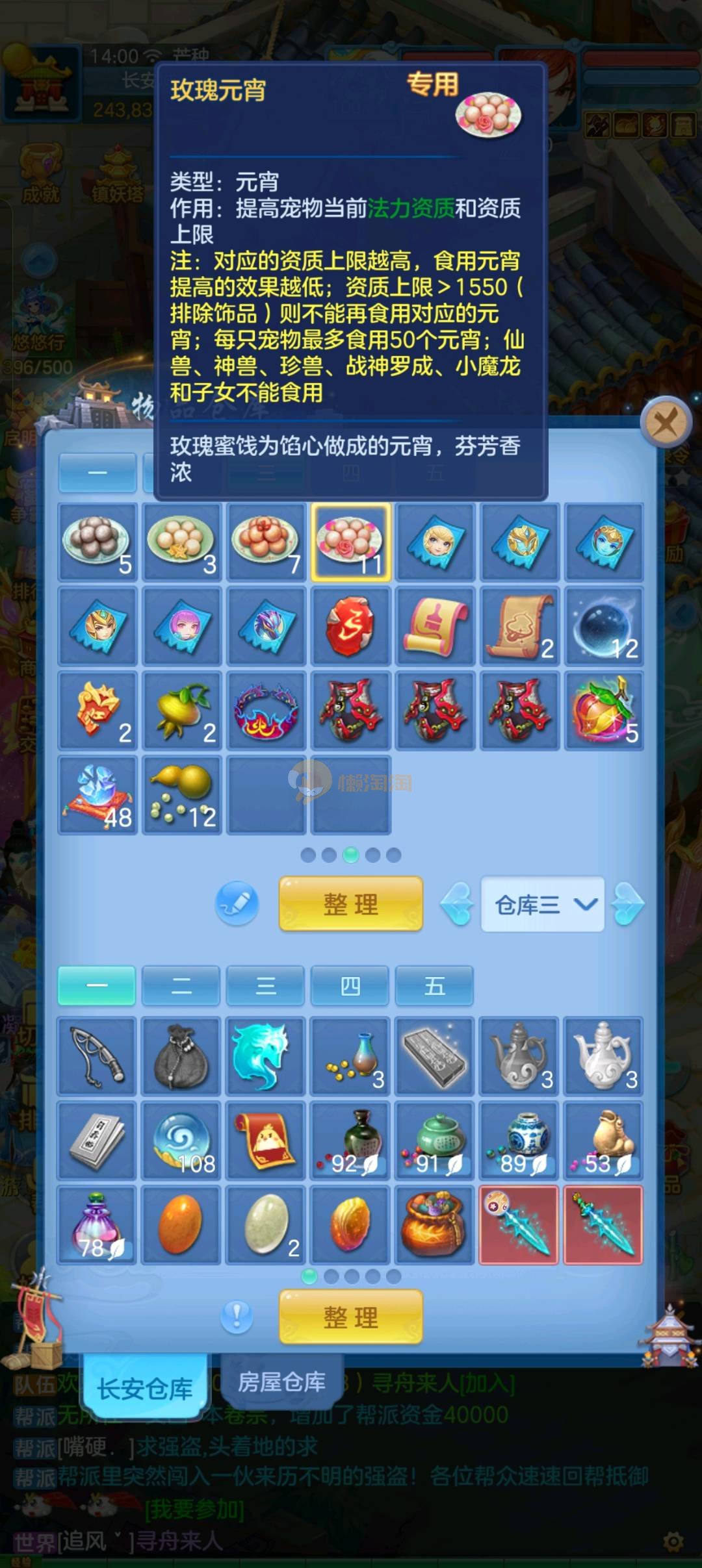
Task: Go to the previous warehouse with left arrow
Action: tap(456, 904)
